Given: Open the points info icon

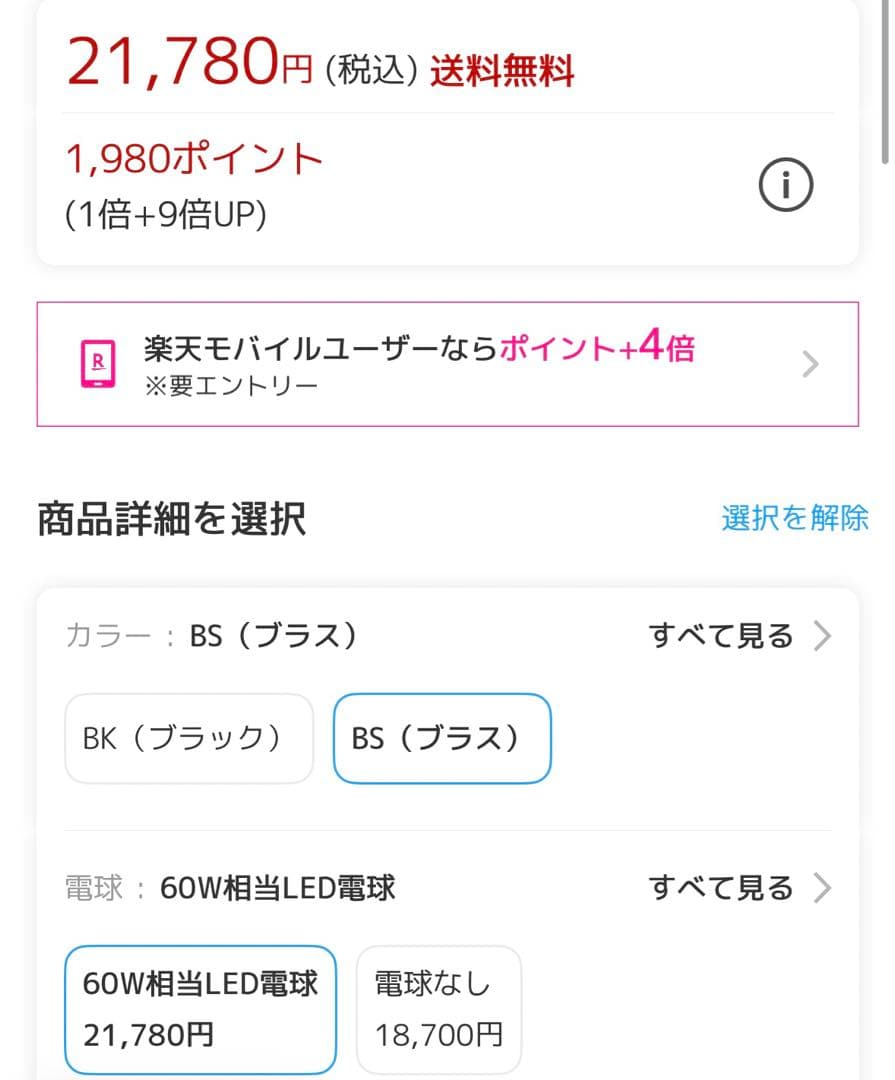Looking at the screenshot, I should [x=785, y=185].
